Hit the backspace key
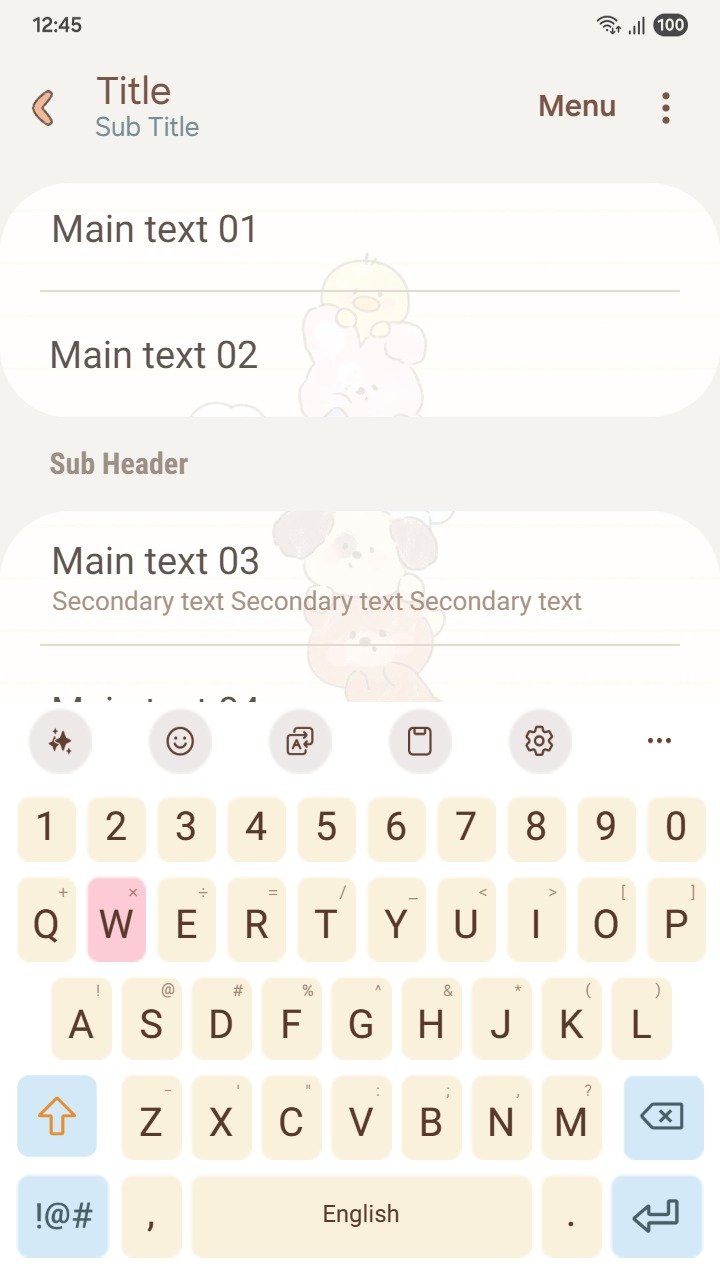 click(663, 1116)
